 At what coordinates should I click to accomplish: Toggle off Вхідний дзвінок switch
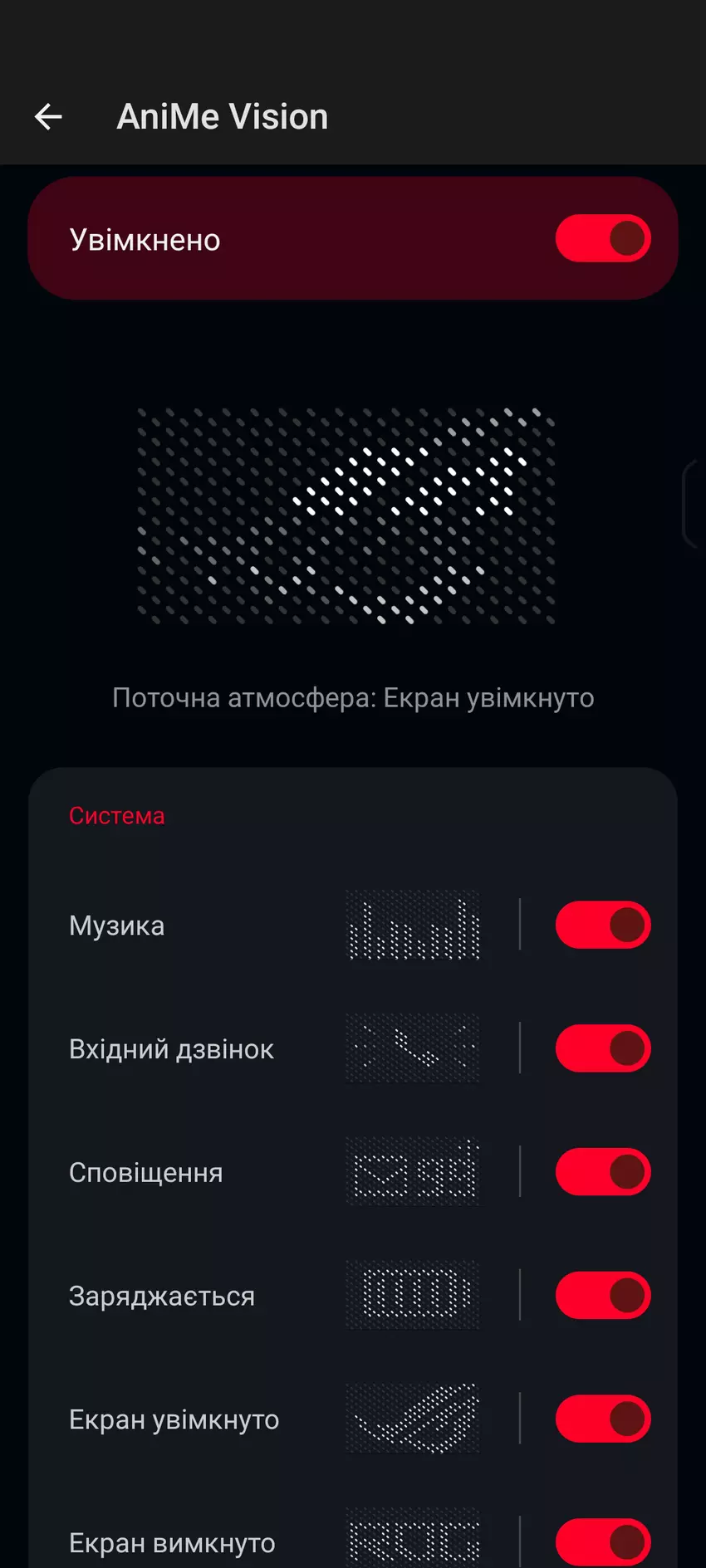click(x=602, y=1048)
